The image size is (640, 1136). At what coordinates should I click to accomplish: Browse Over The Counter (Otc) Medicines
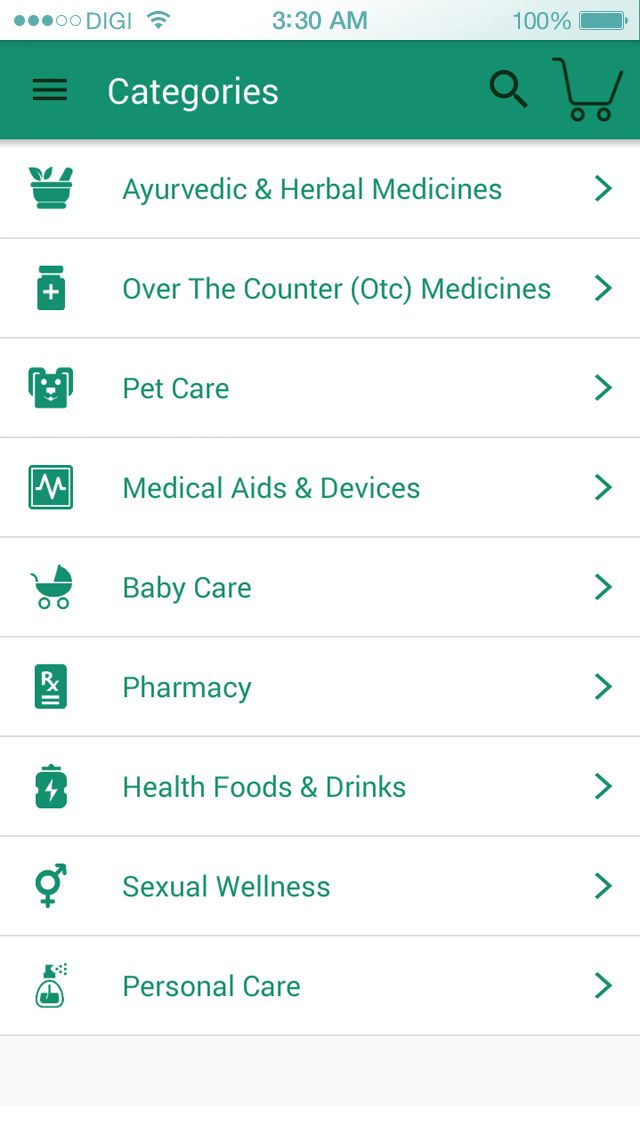click(336, 289)
